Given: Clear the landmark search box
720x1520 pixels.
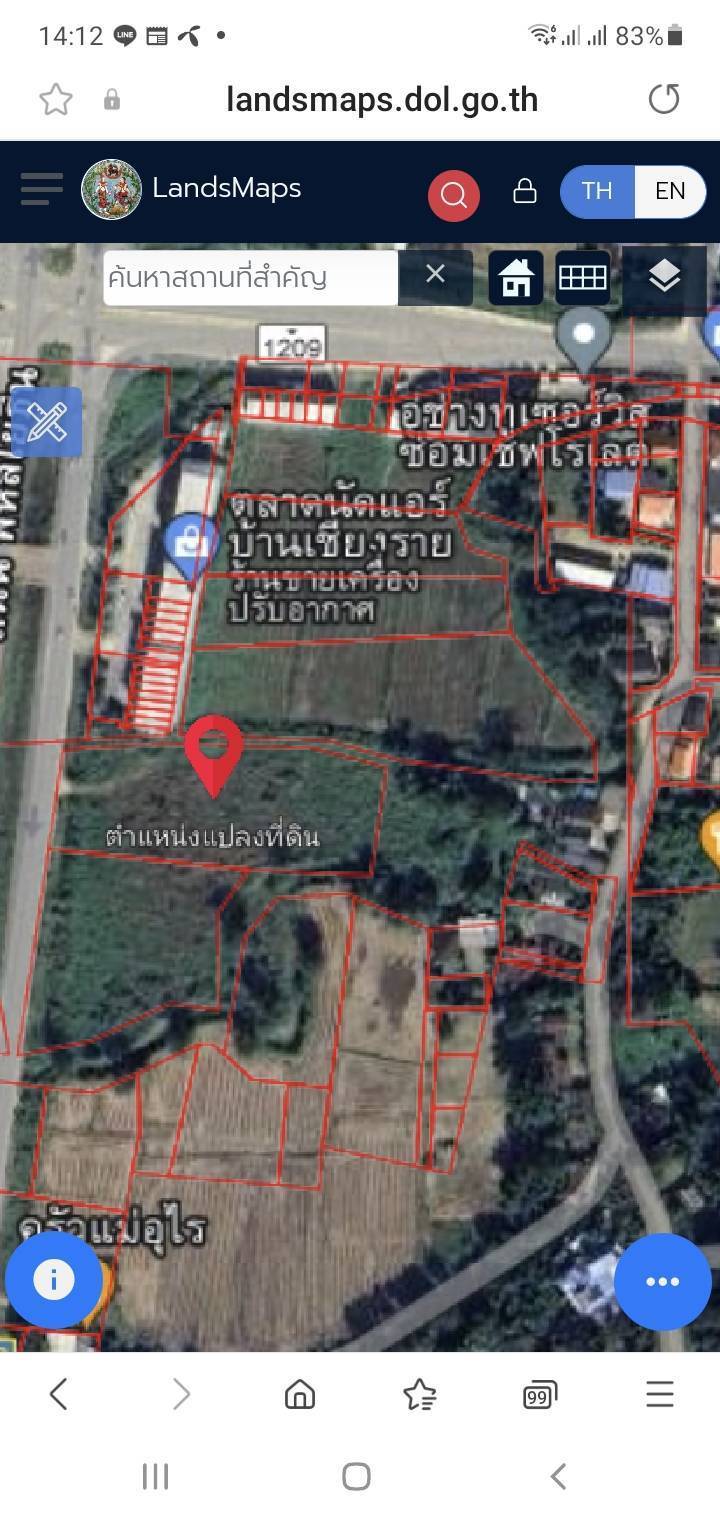Looking at the screenshot, I should 435,275.
